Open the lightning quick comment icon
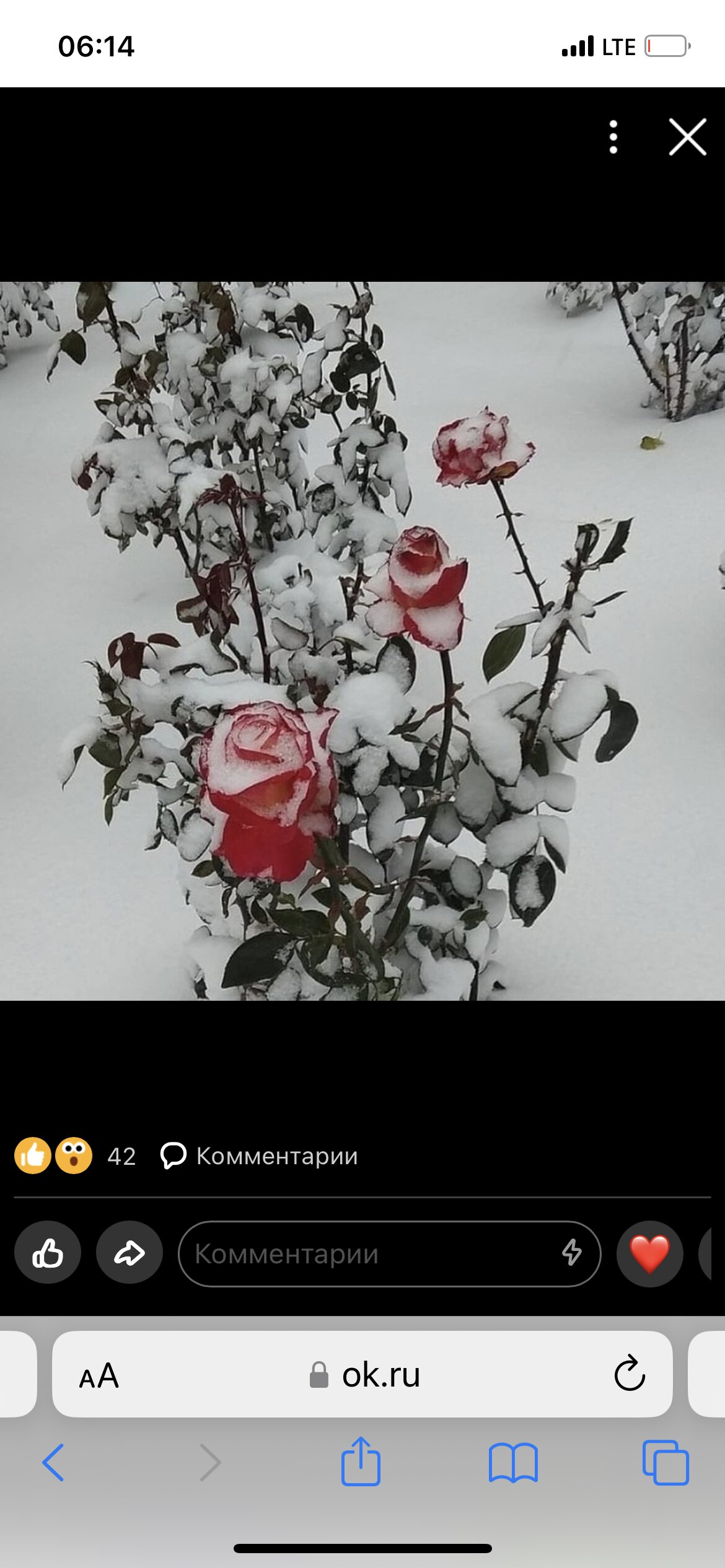Viewport: 725px width, 1568px height. tap(571, 1253)
